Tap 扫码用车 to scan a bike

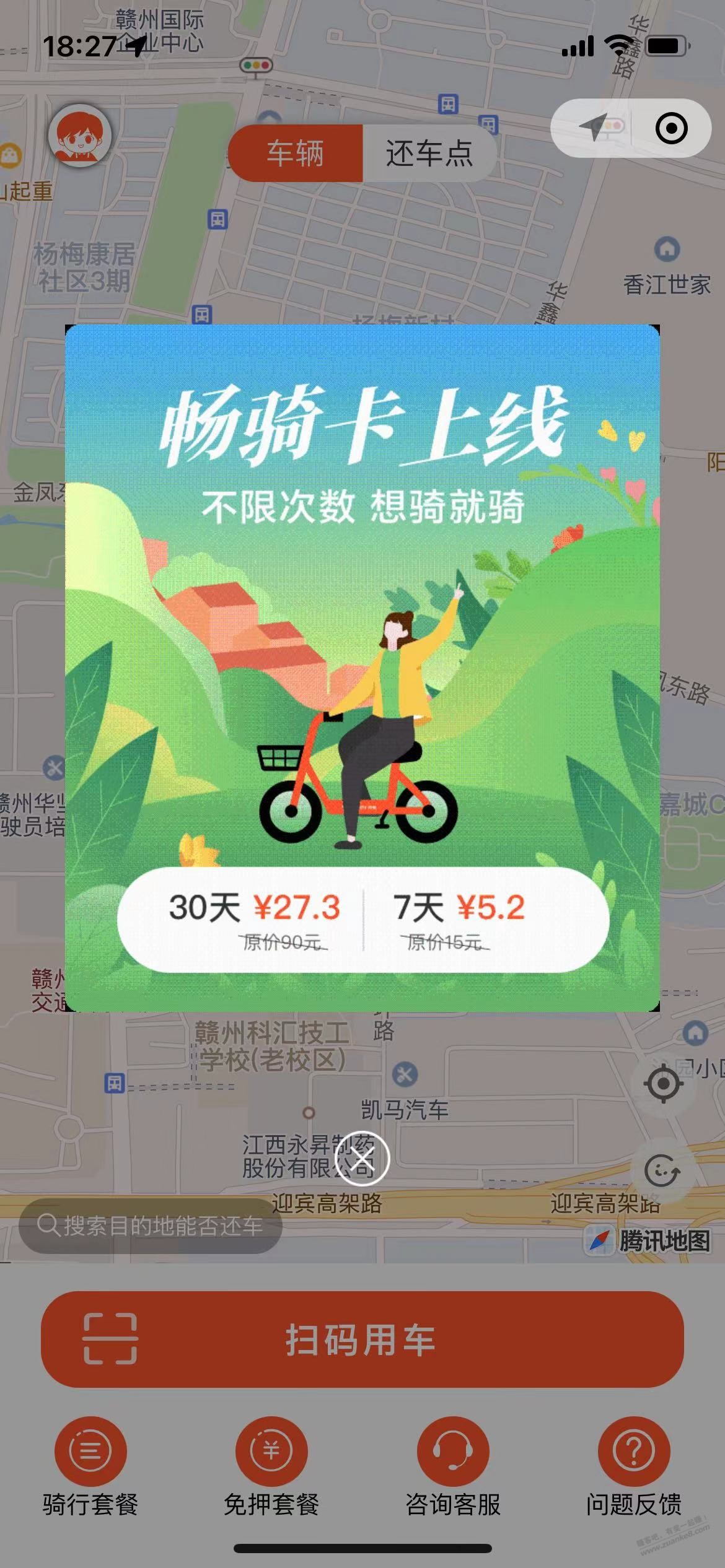coord(362,1340)
